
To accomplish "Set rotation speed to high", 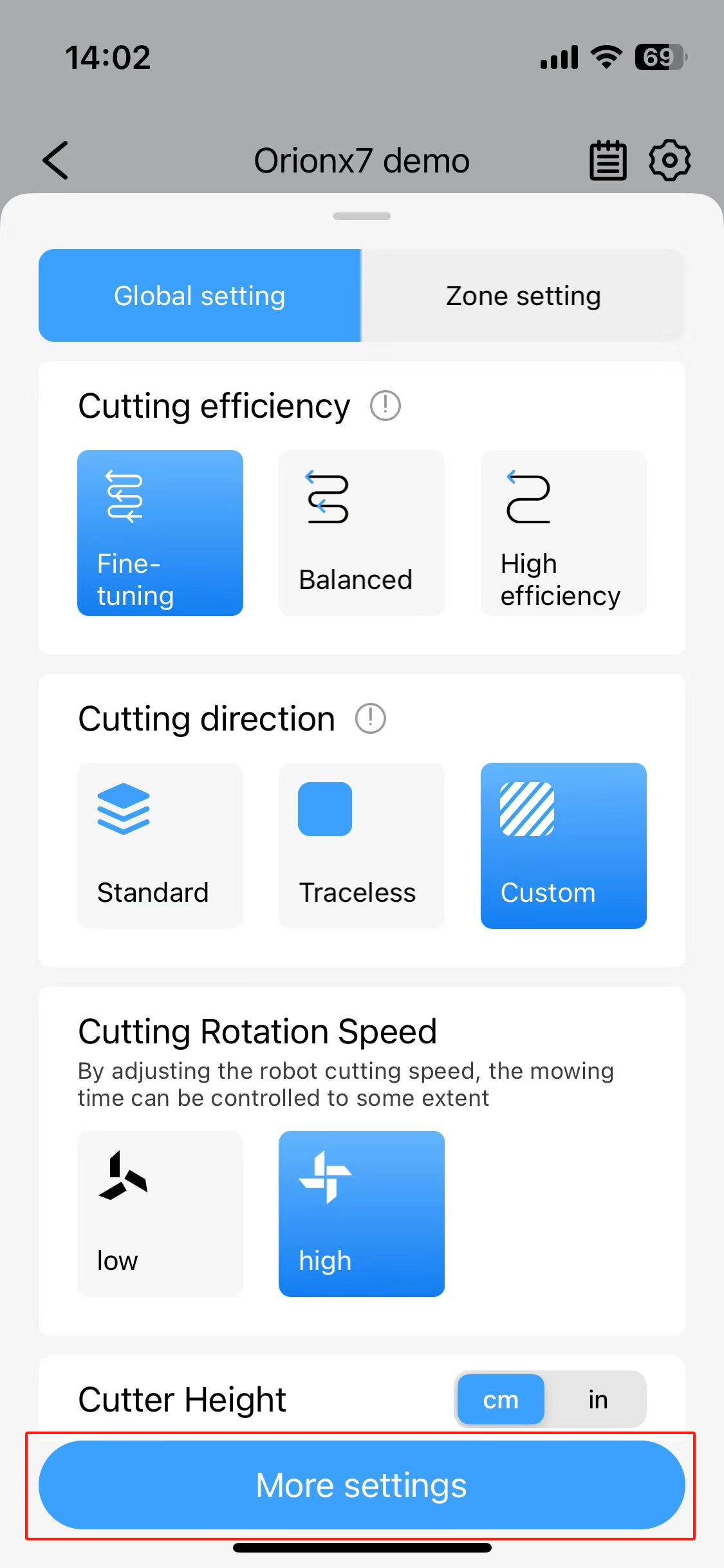I will pyautogui.click(x=362, y=1214).
